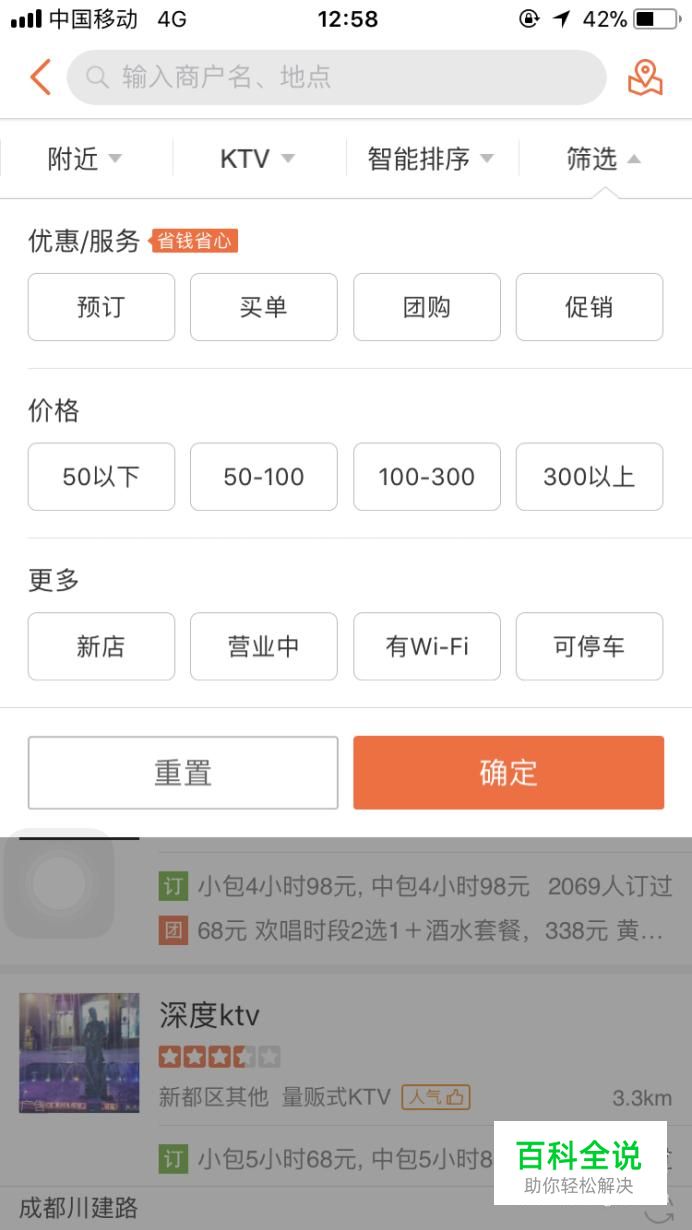Filter by 营业中 shops

pyautogui.click(x=264, y=646)
